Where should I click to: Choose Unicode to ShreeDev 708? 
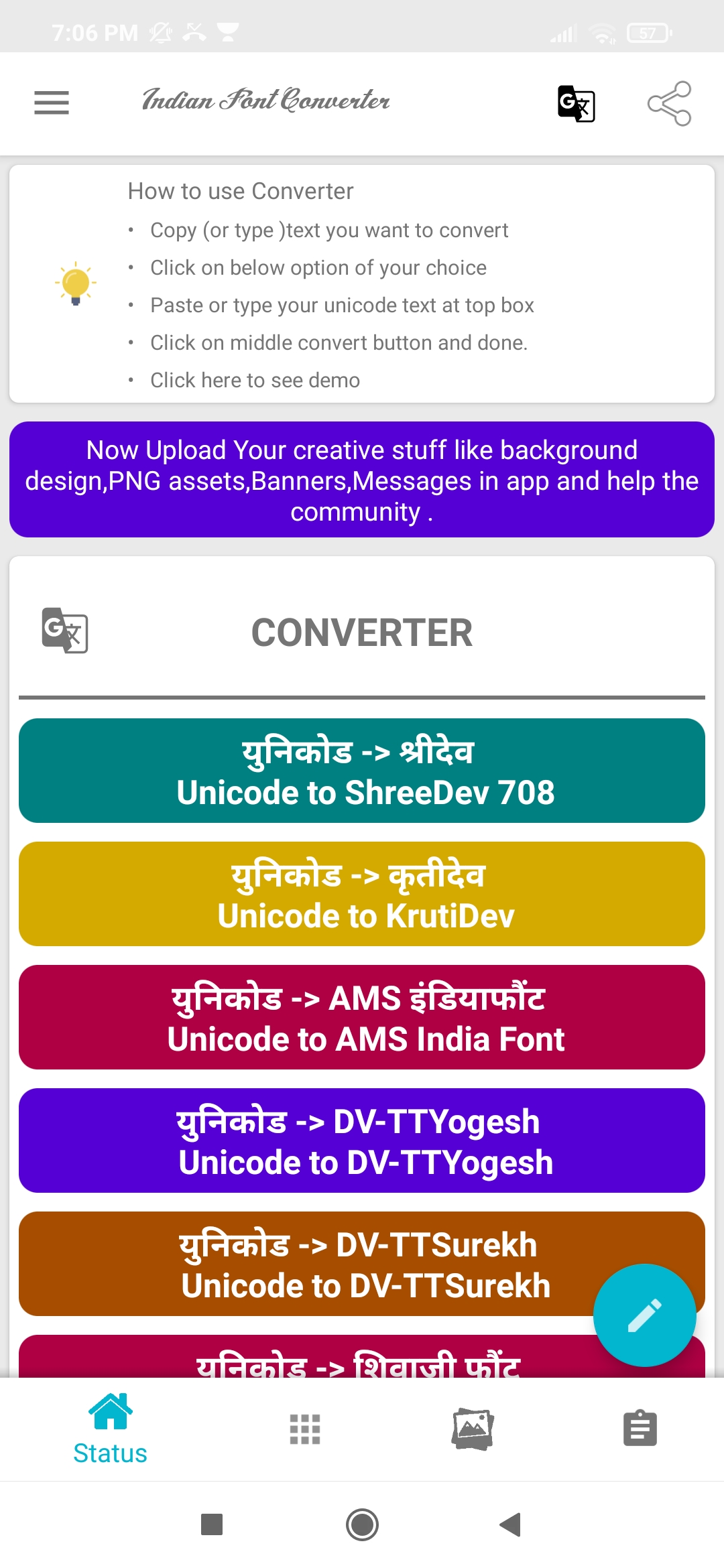click(x=362, y=771)
